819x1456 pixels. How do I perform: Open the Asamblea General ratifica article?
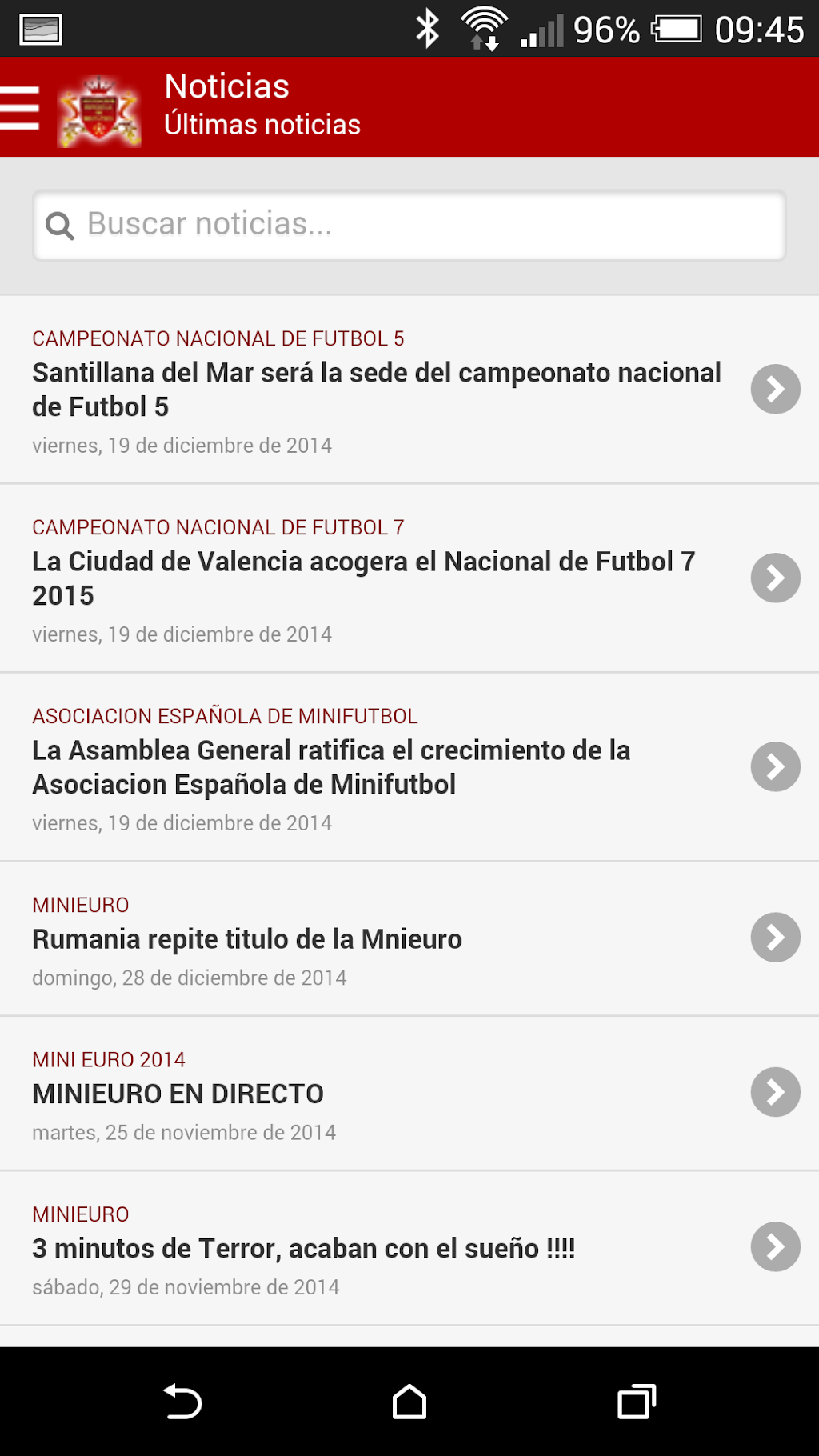(376, 766)
